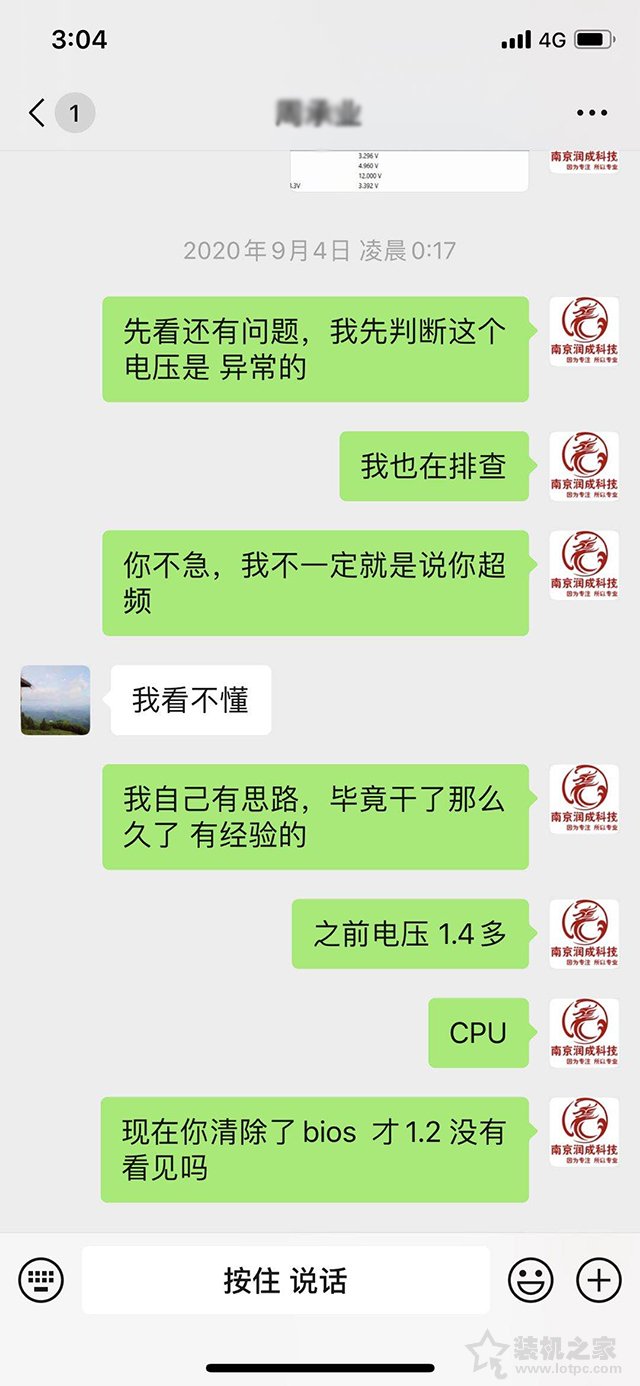
Task: Tap sender avatar next to 我也在排查
Action: click(x=584, y=466)
